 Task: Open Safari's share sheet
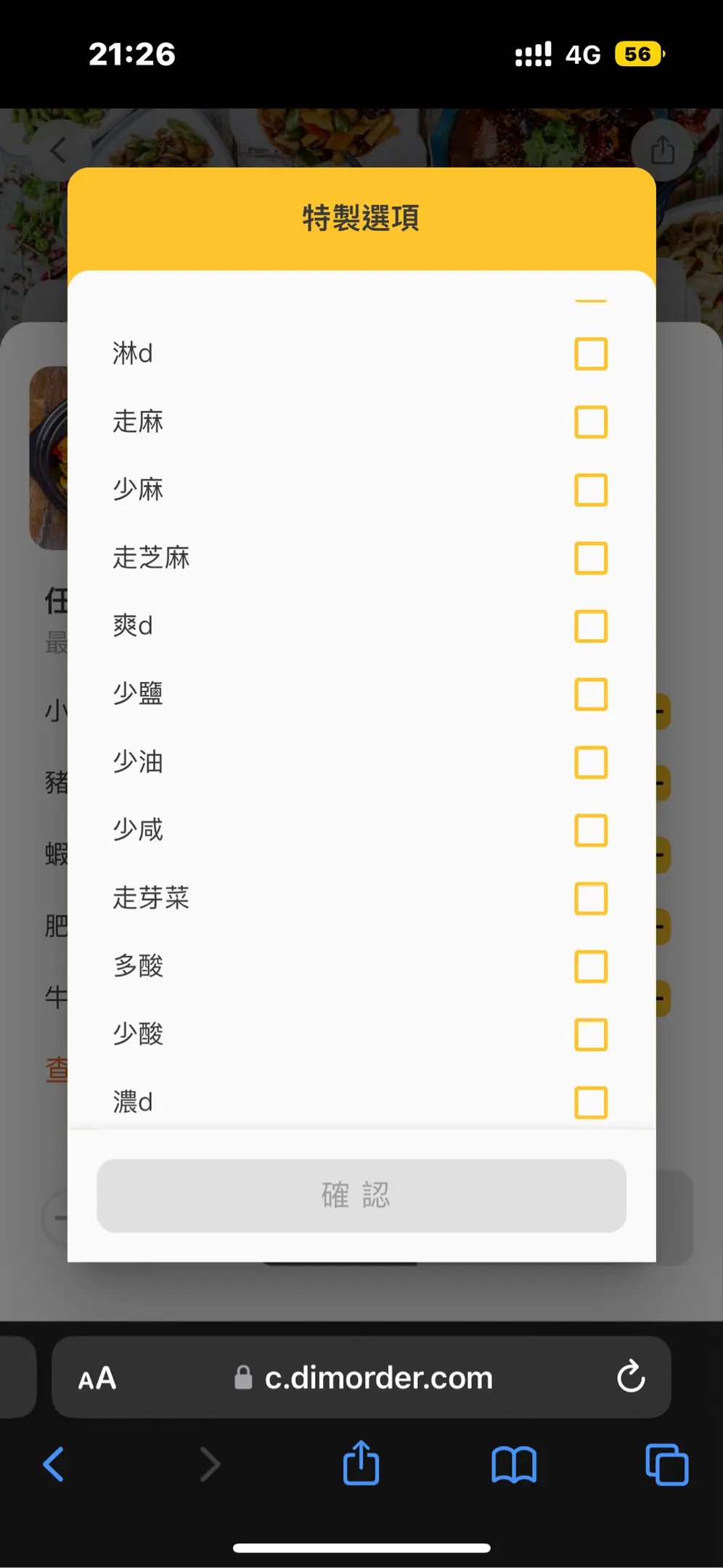tap(361, 1462)
